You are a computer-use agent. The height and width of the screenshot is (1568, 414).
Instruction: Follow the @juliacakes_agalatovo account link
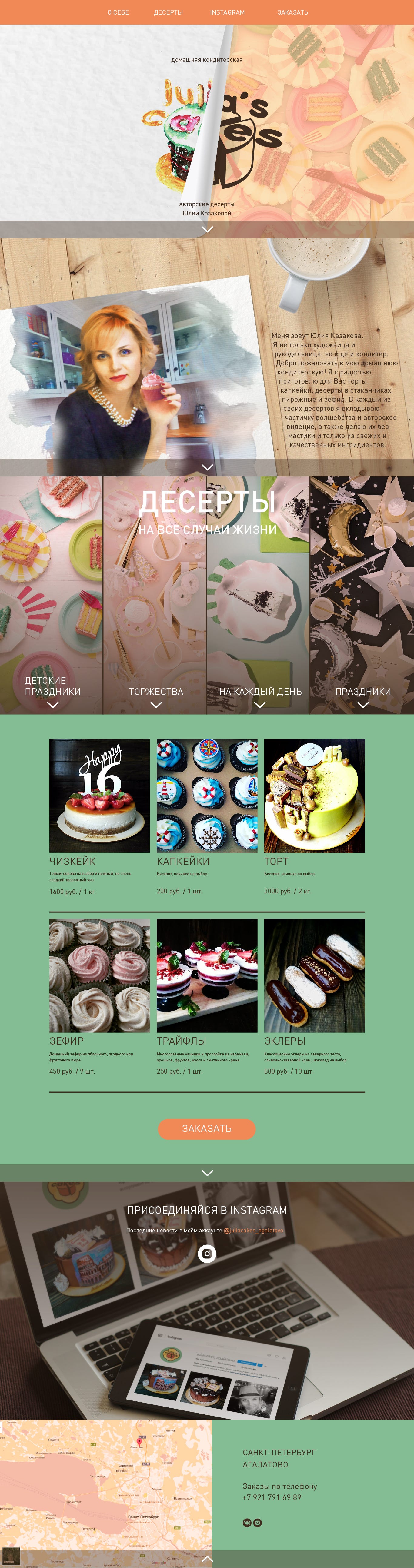point(253,1230)
